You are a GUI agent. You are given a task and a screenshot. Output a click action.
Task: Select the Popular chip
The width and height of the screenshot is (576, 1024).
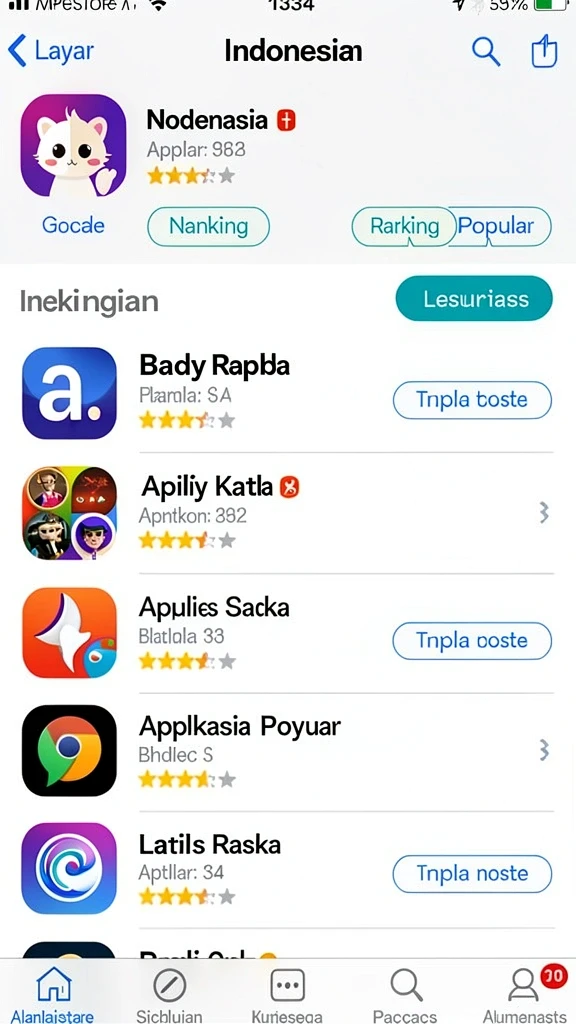click(500, 227)
